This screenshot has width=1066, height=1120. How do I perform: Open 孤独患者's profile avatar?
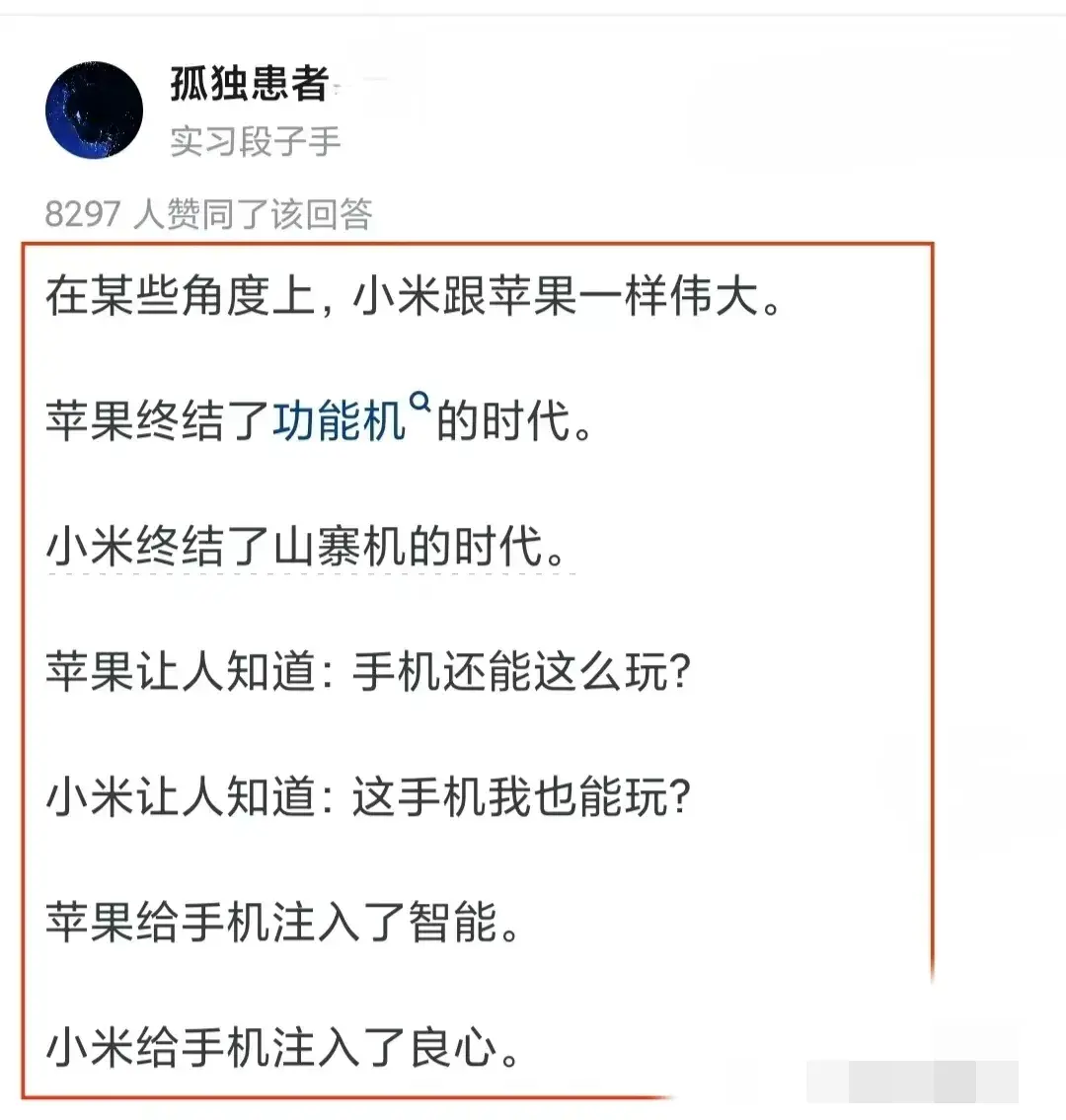pos(95,110)
